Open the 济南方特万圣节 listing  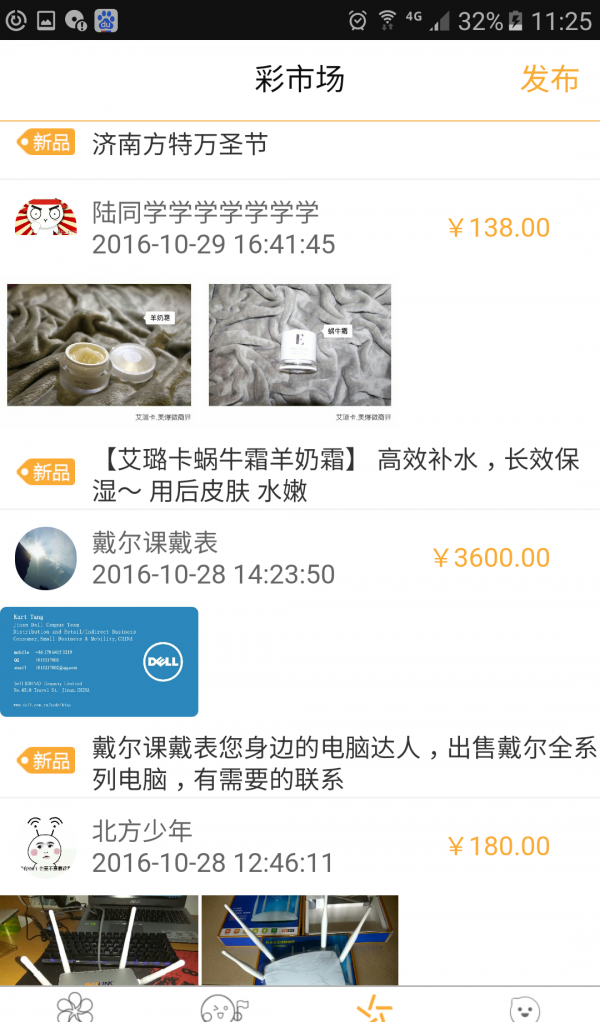180,144
